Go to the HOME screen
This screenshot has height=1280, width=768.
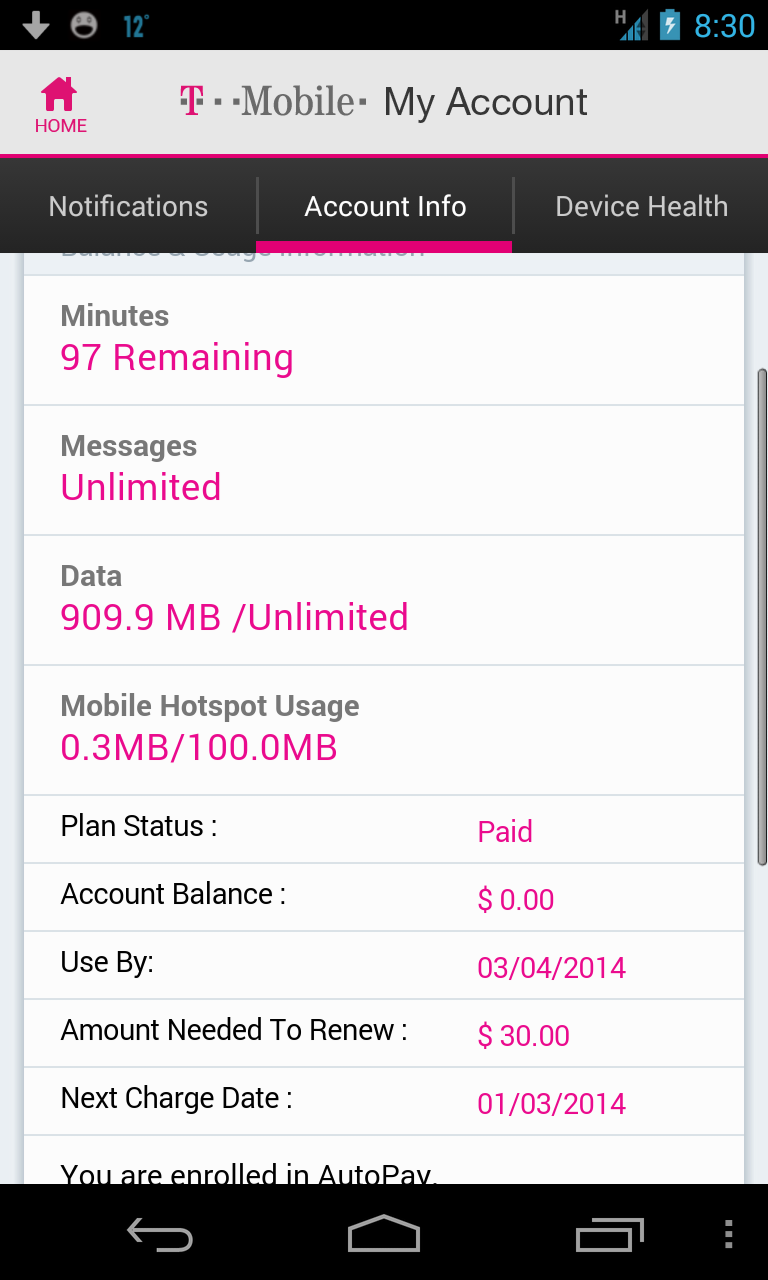pos(60,104)
